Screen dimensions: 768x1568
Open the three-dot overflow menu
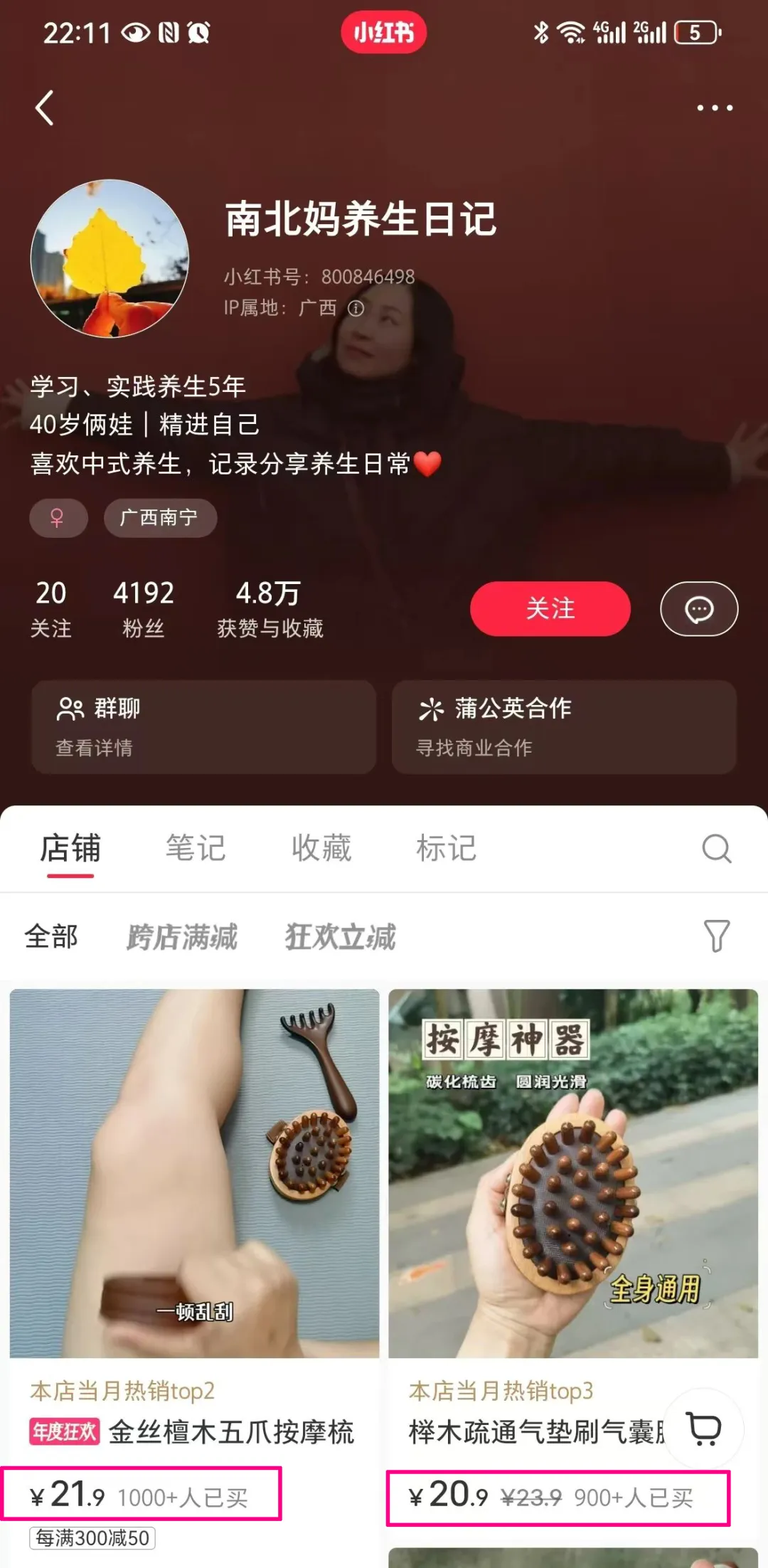point(714,108)
